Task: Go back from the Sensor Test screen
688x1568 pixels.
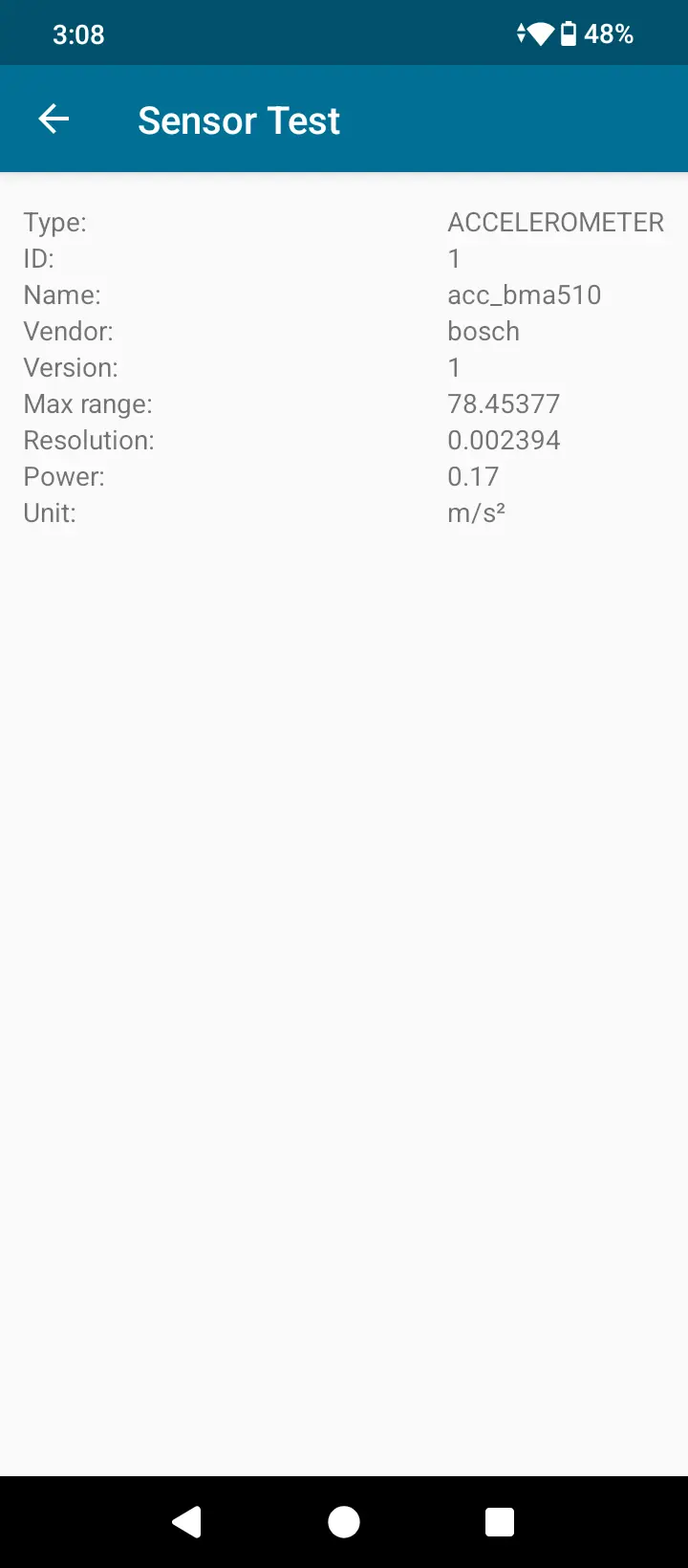Action: coord(54,120)
